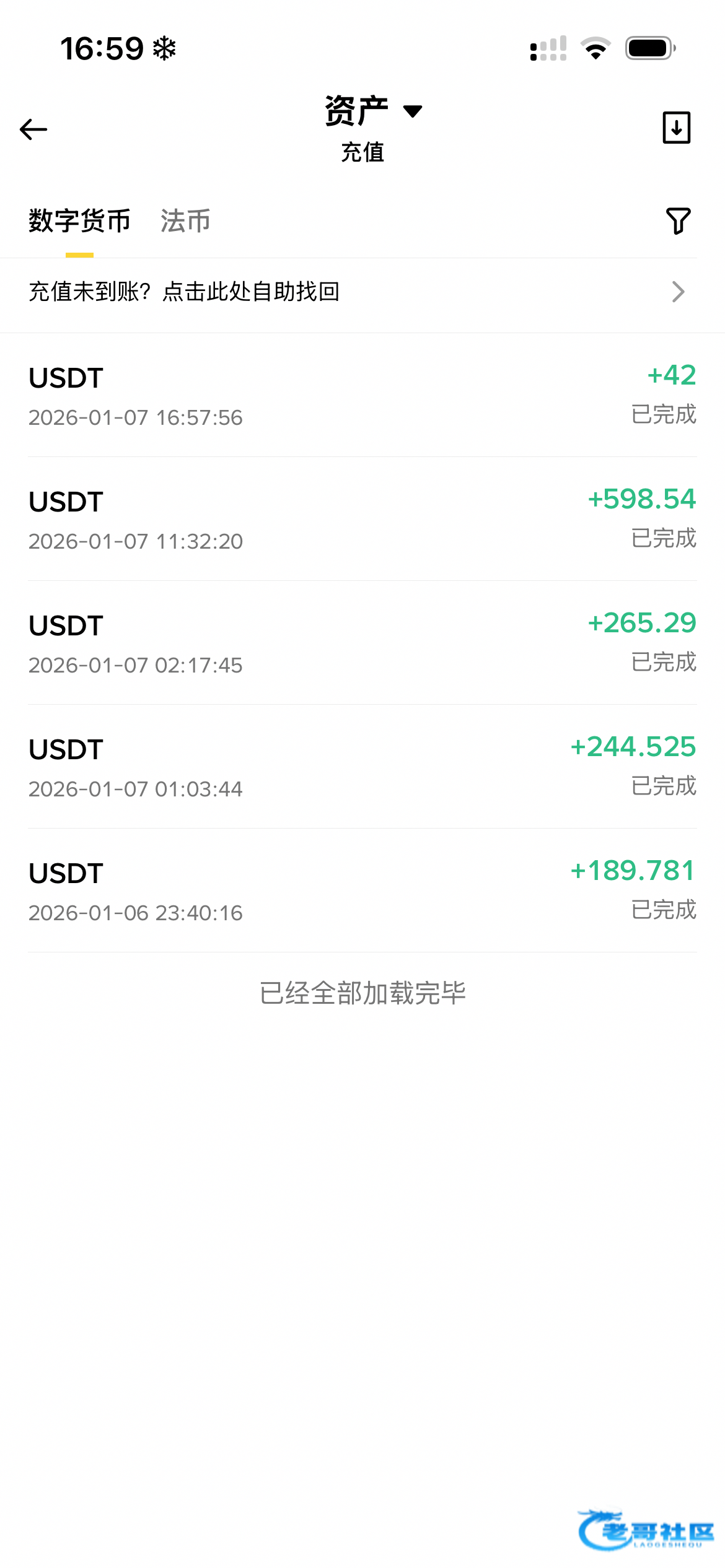The width and height of the screenshot is (725, 1568).
Task: Go back using the arrow icon
Action: [x=33, y=129]
